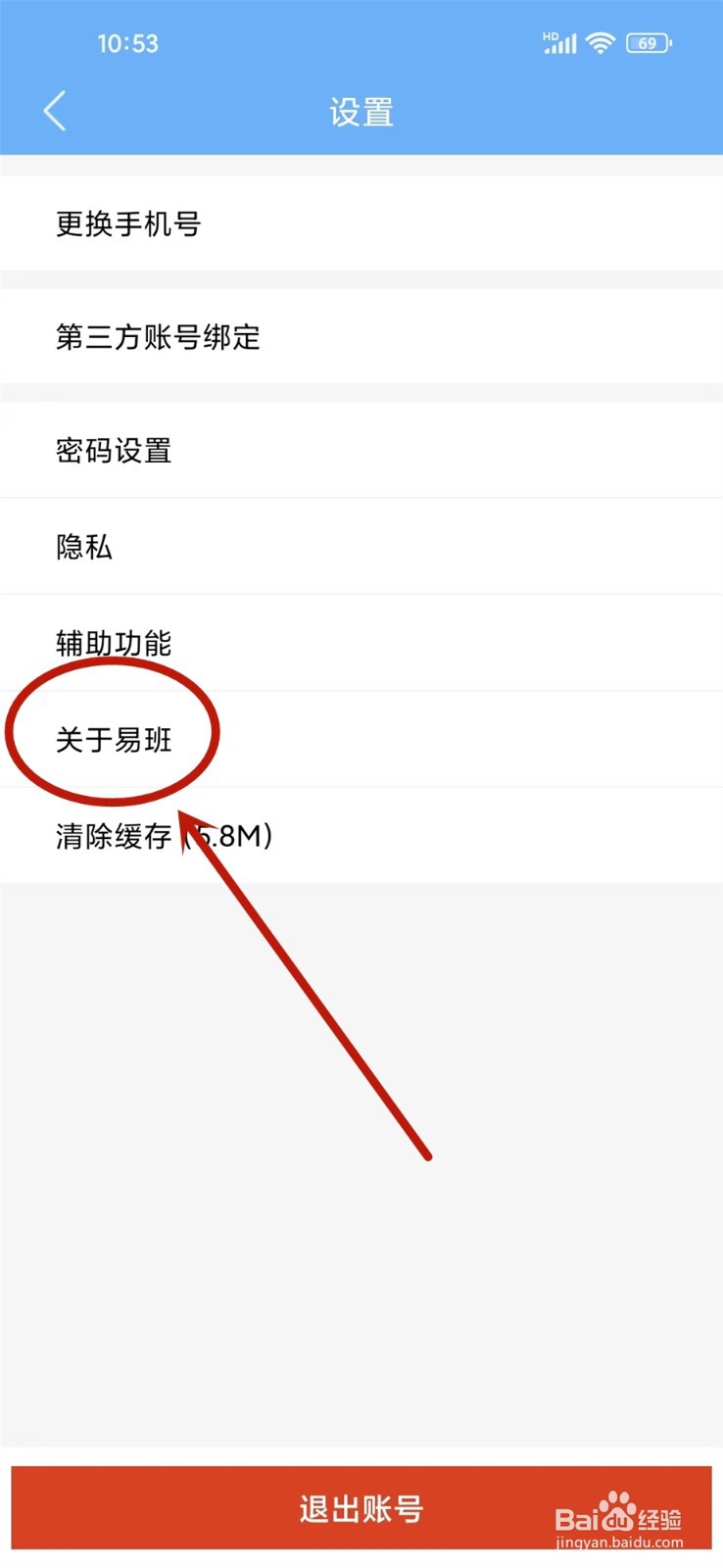This screenshot has height=1568, width=723.
Task: Open the 隐私 privacy settings
Action: click(x=83, y=547)
